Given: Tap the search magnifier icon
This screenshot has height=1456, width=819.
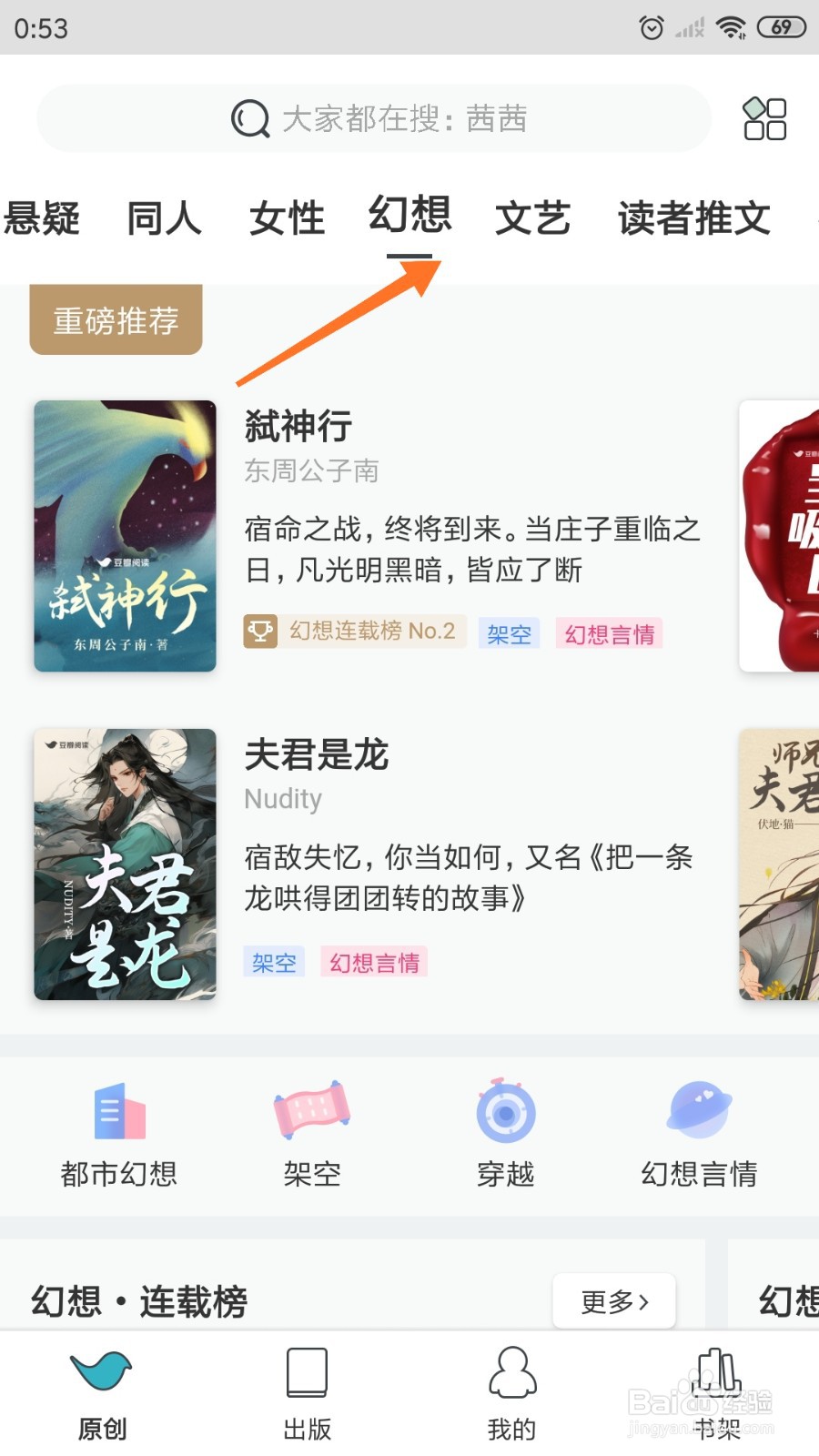Looking at the screenshot, I should click(248, 118).
